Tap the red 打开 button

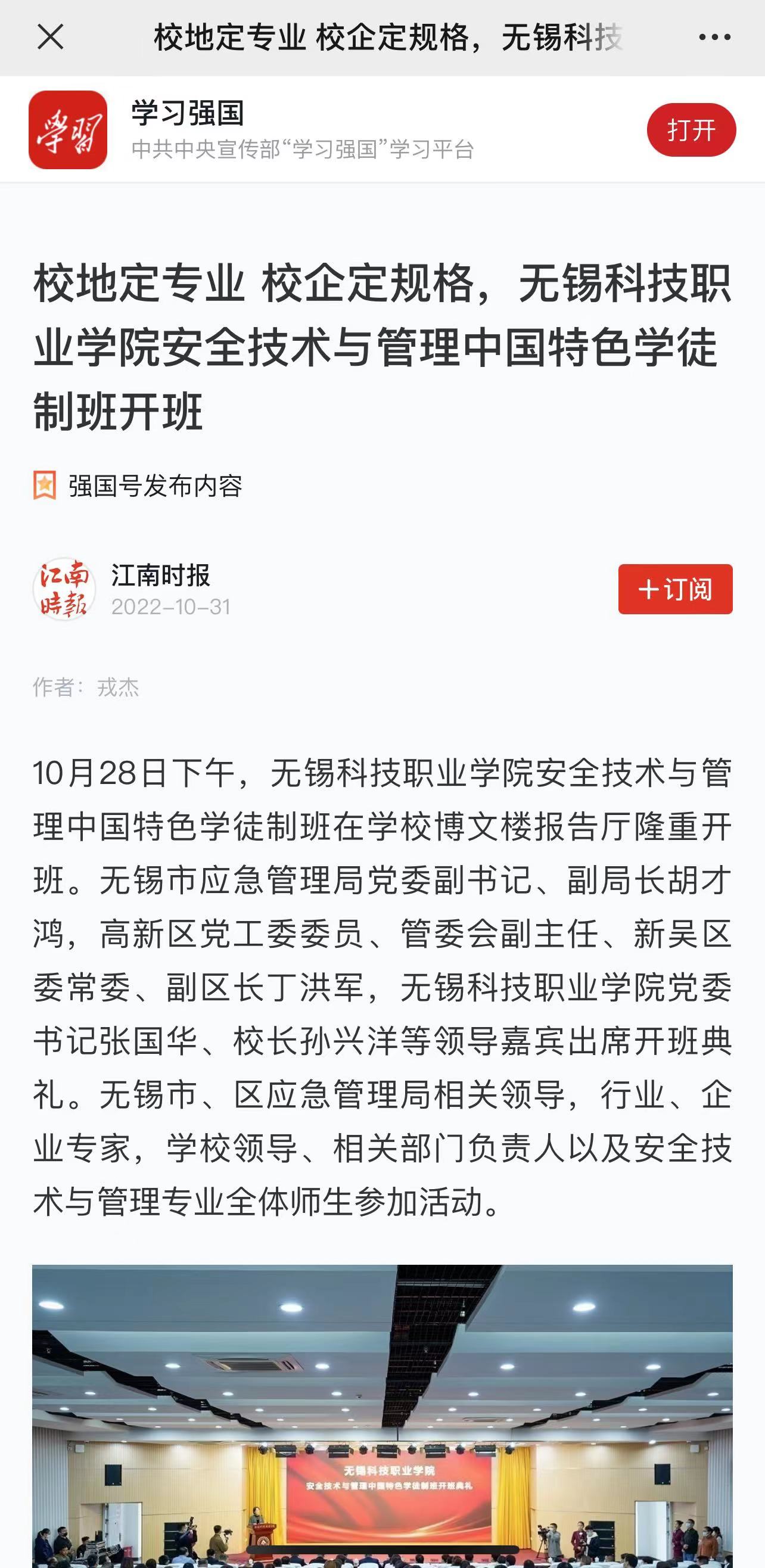pyautogui.click(x=691, y=130)
